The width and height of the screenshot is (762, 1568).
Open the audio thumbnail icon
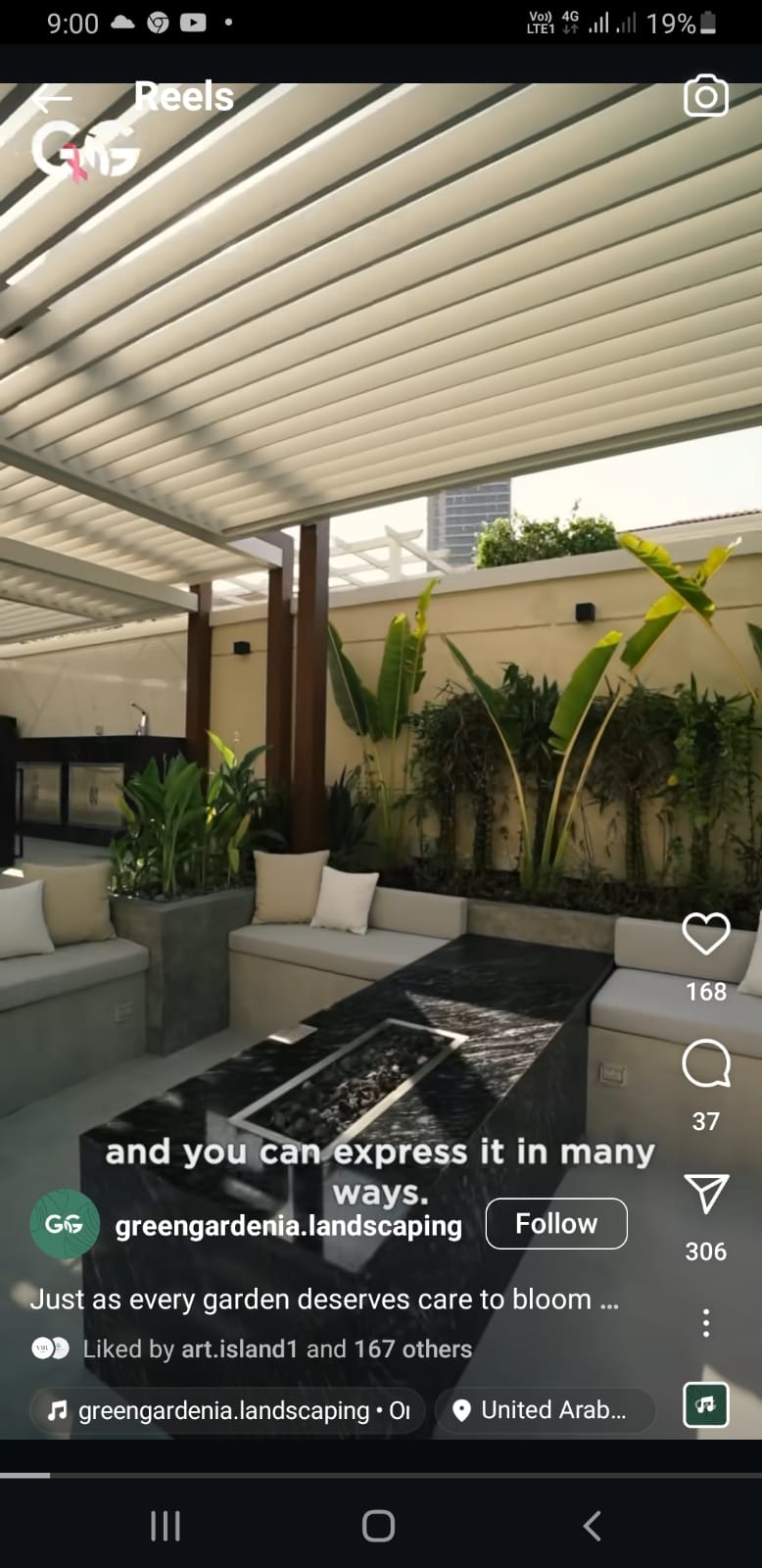click(x=705, y=1404)
